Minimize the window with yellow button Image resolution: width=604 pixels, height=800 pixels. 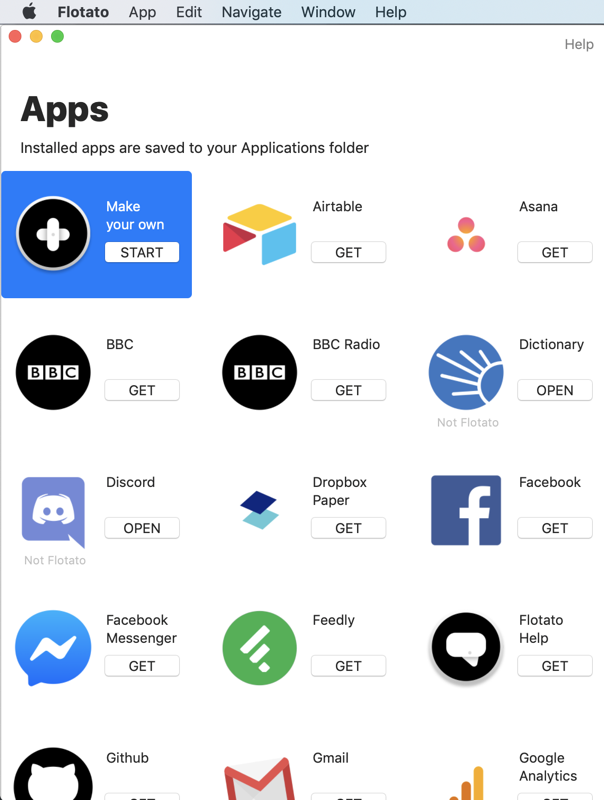tap(36, 37)
